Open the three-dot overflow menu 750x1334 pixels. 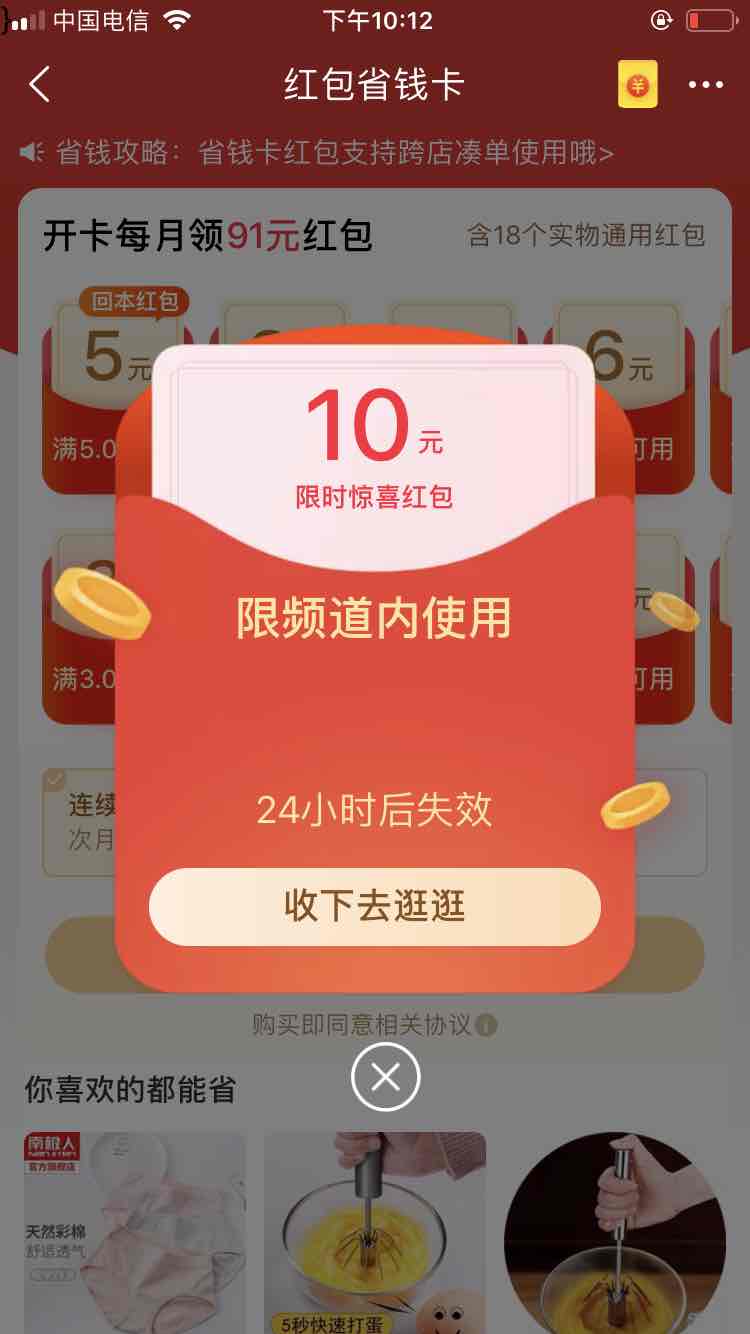click(705, 85)
